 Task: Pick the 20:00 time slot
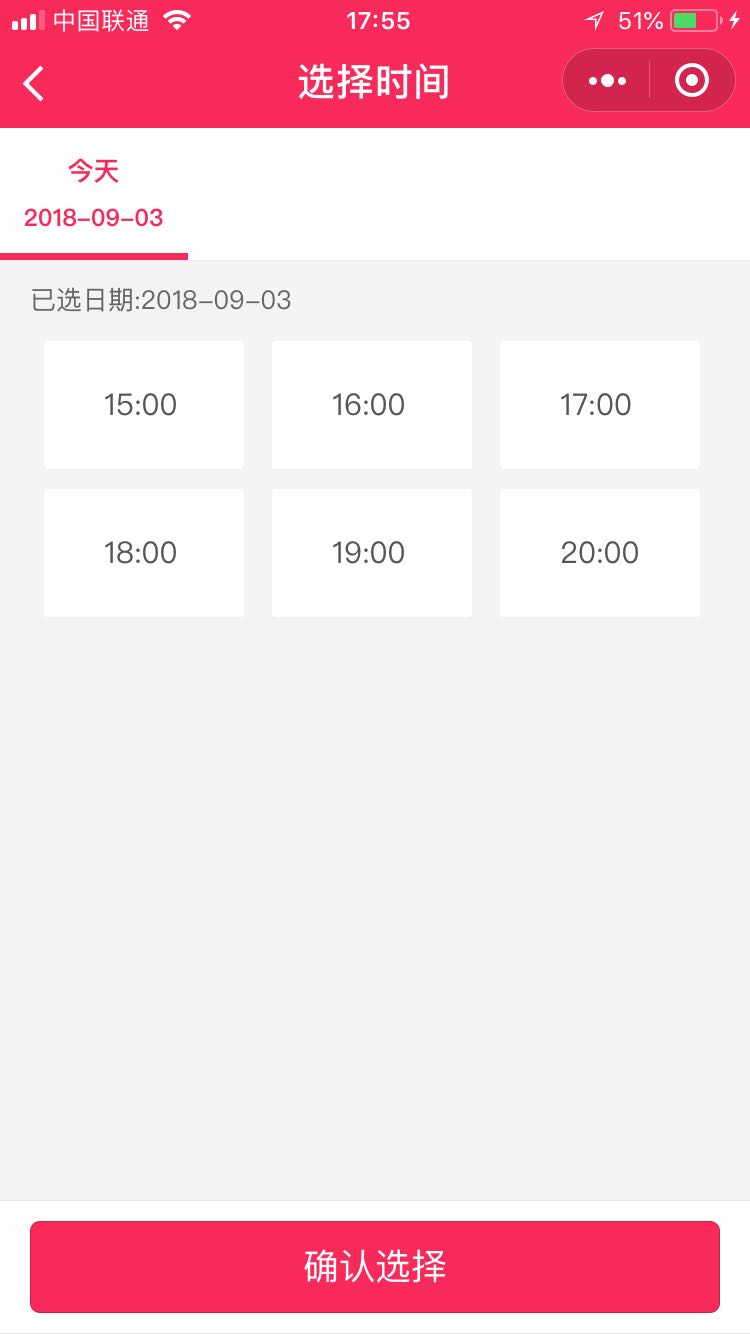tap(600, 553)
